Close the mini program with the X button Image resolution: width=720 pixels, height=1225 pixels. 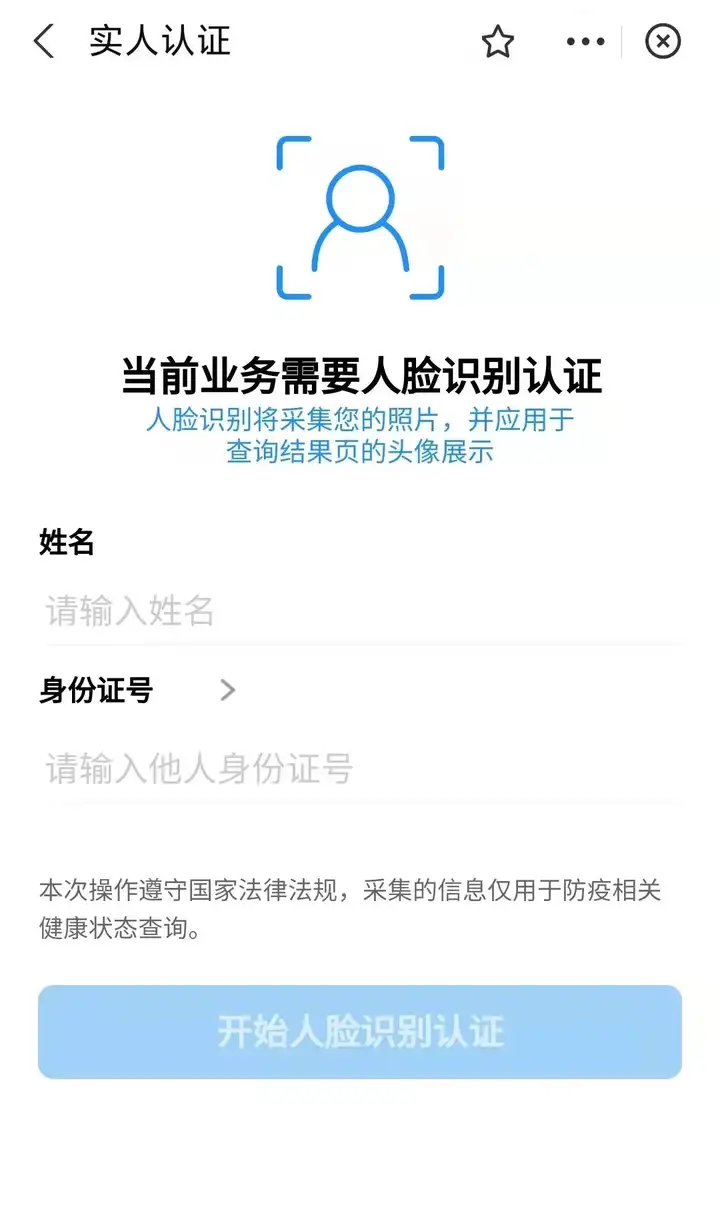pos(662,42)
